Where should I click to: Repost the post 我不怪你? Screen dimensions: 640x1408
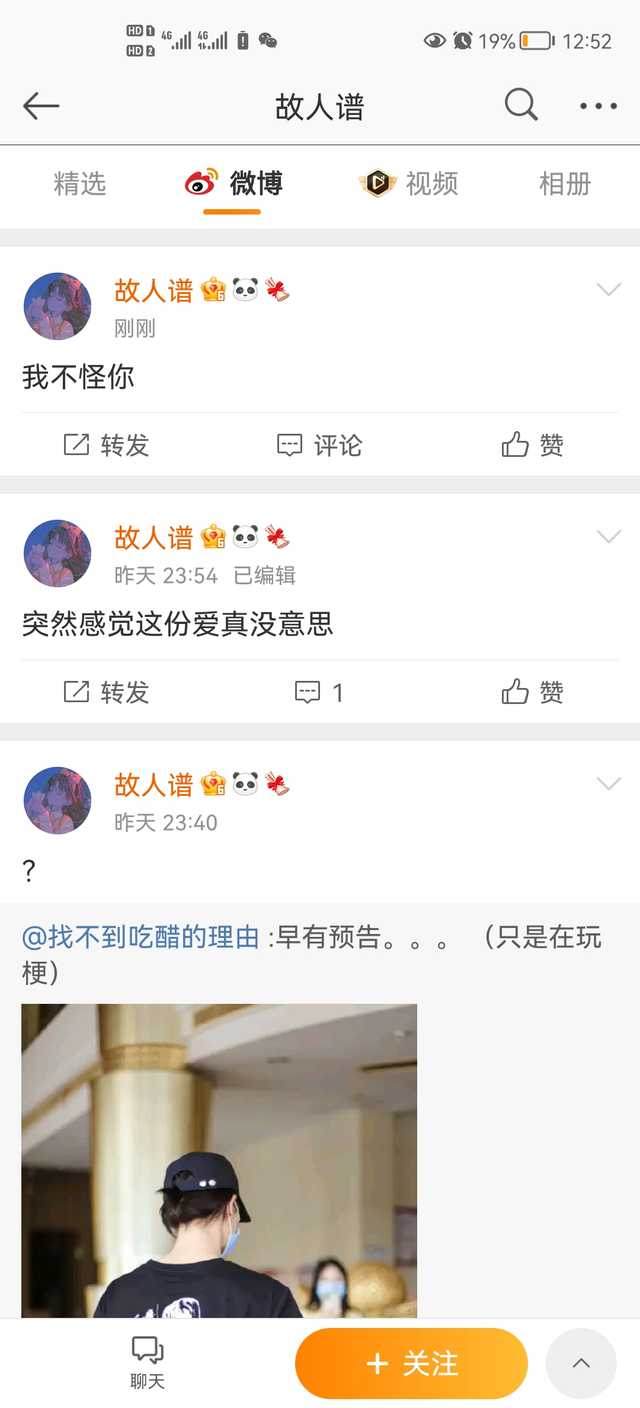click(106, 445)
